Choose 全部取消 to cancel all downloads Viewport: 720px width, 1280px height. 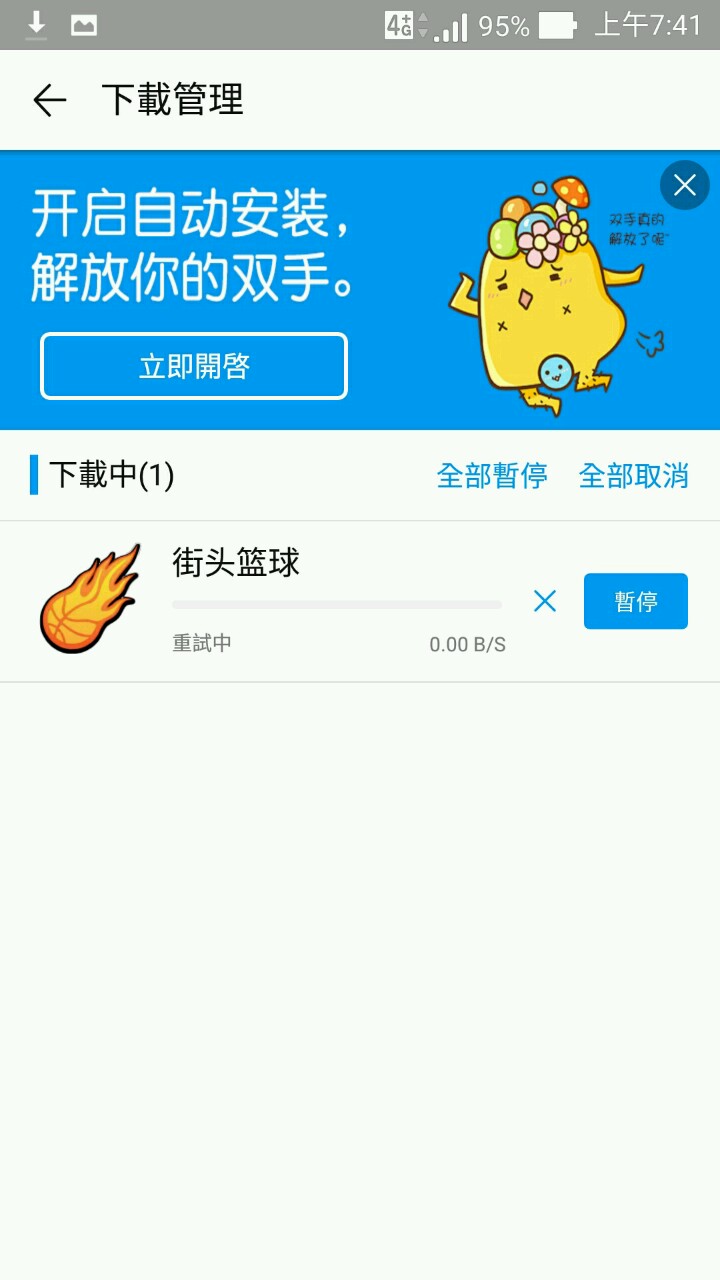[x=634, y=476]
